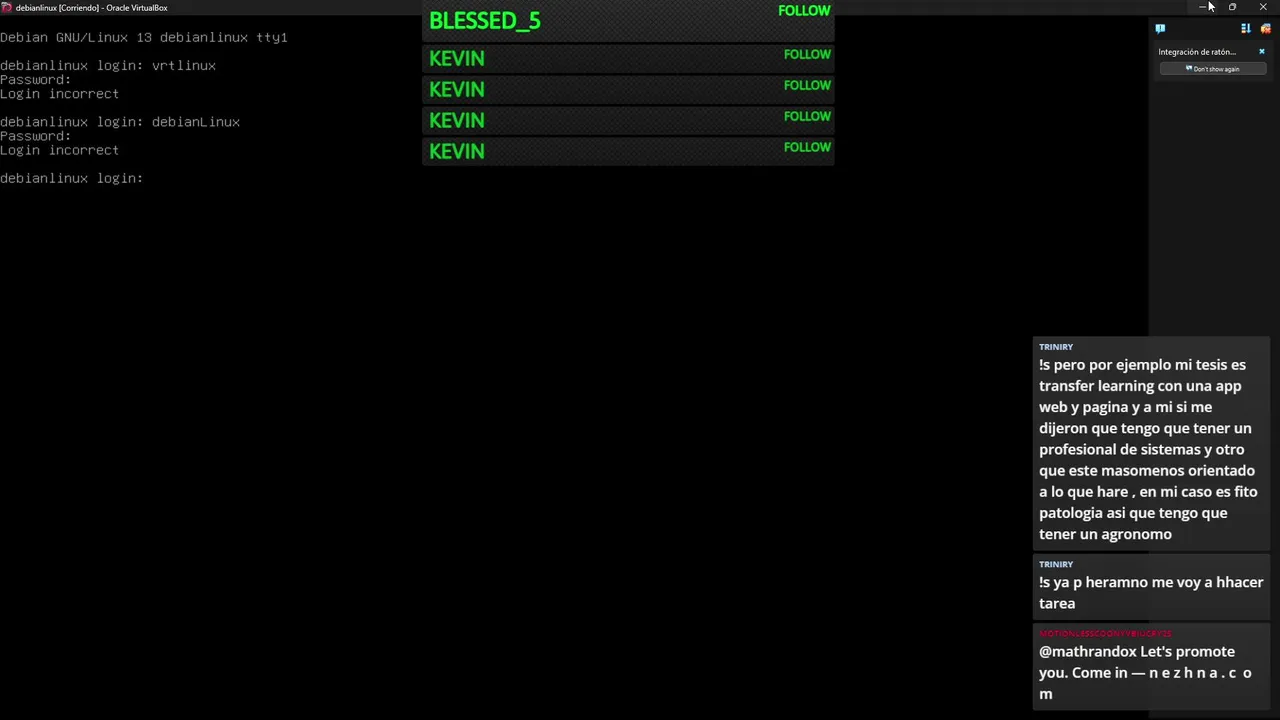
Task: Restore down the VirtualBox window
Action: tap(1232, 7)
